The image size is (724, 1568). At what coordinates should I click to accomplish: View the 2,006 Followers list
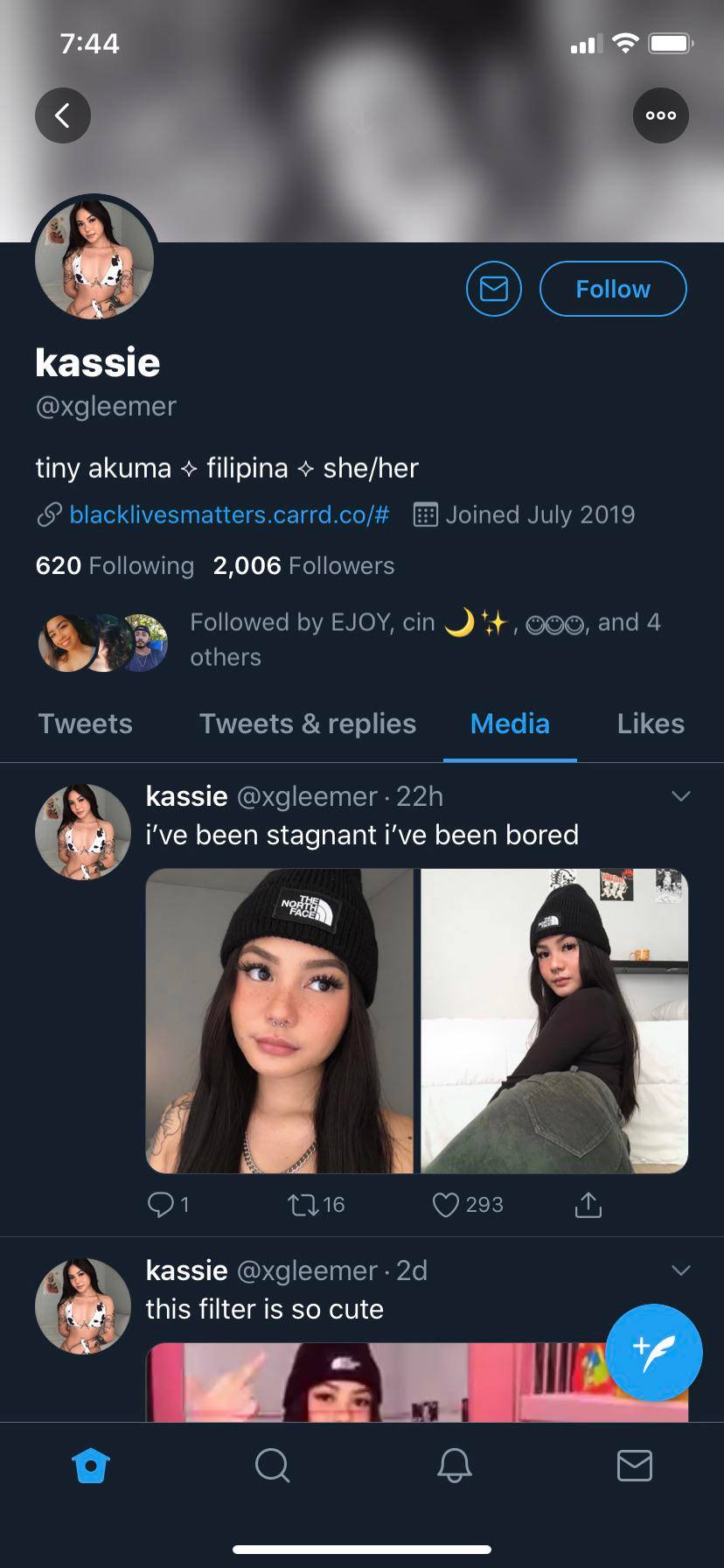(303, 565)
